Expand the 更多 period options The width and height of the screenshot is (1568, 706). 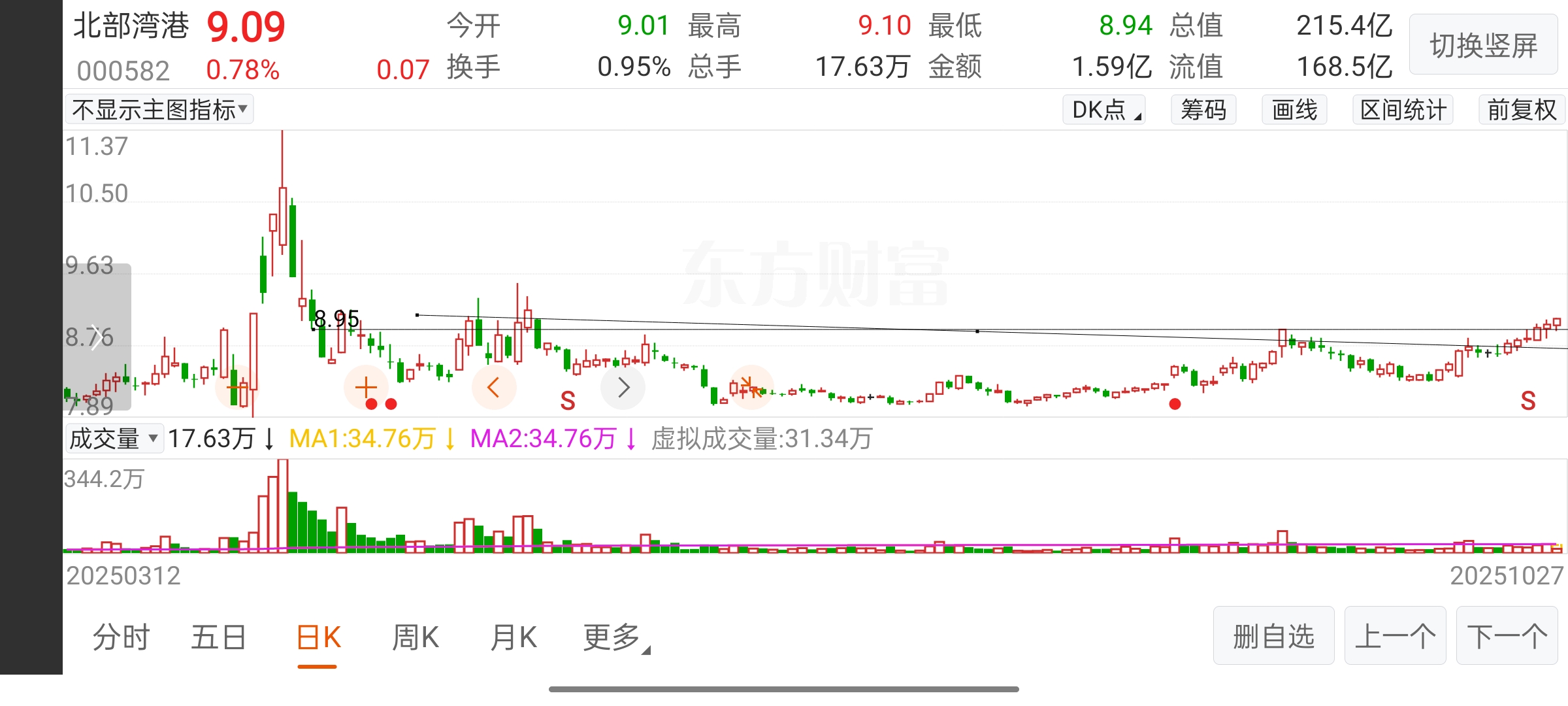tap(614, 637)
